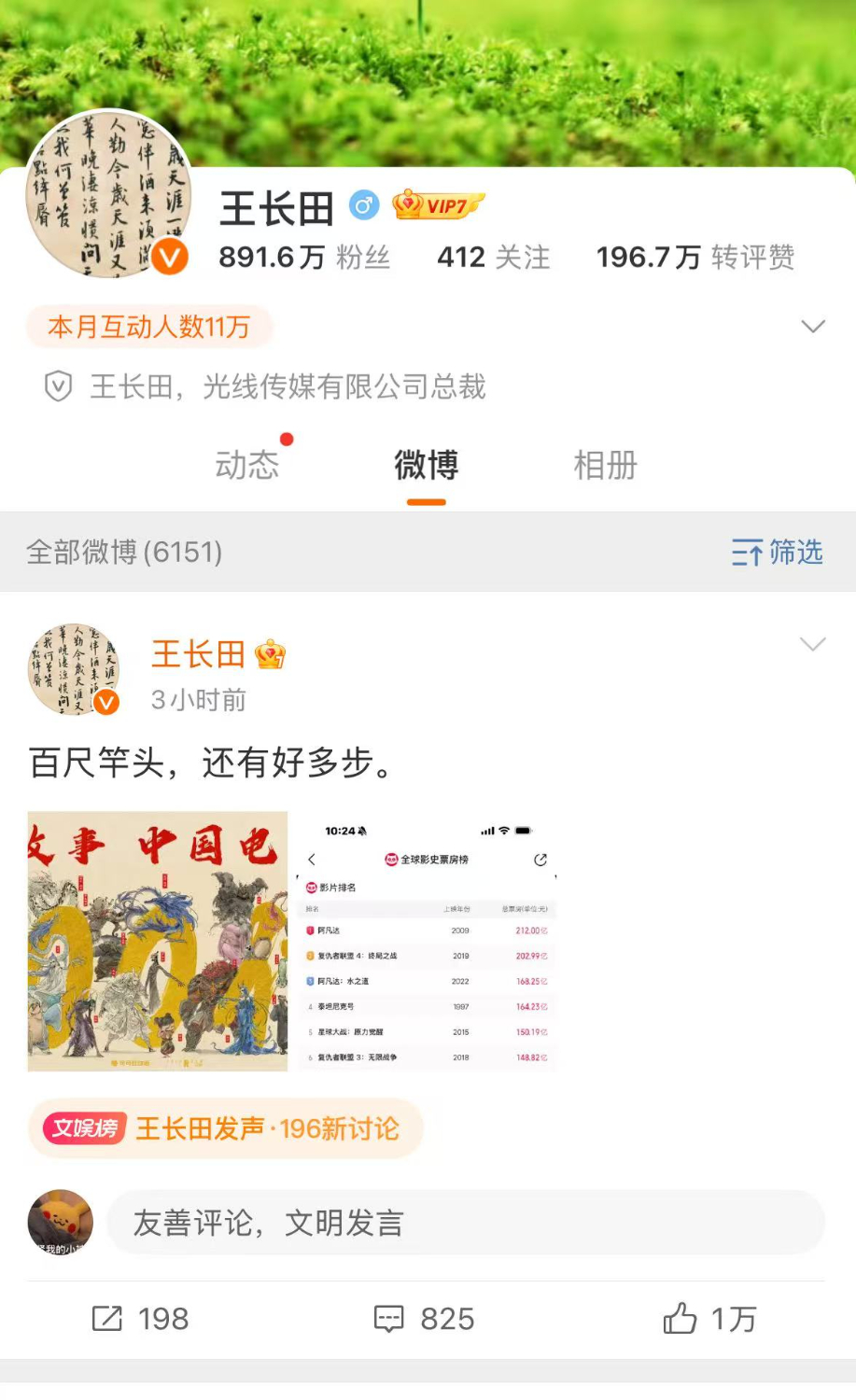The height and width of the screenshot is (1400, 856).
Task: Open the 文娱榜 王长田发声 topic
Action: pyautogui.click(x=225, y=1128)
